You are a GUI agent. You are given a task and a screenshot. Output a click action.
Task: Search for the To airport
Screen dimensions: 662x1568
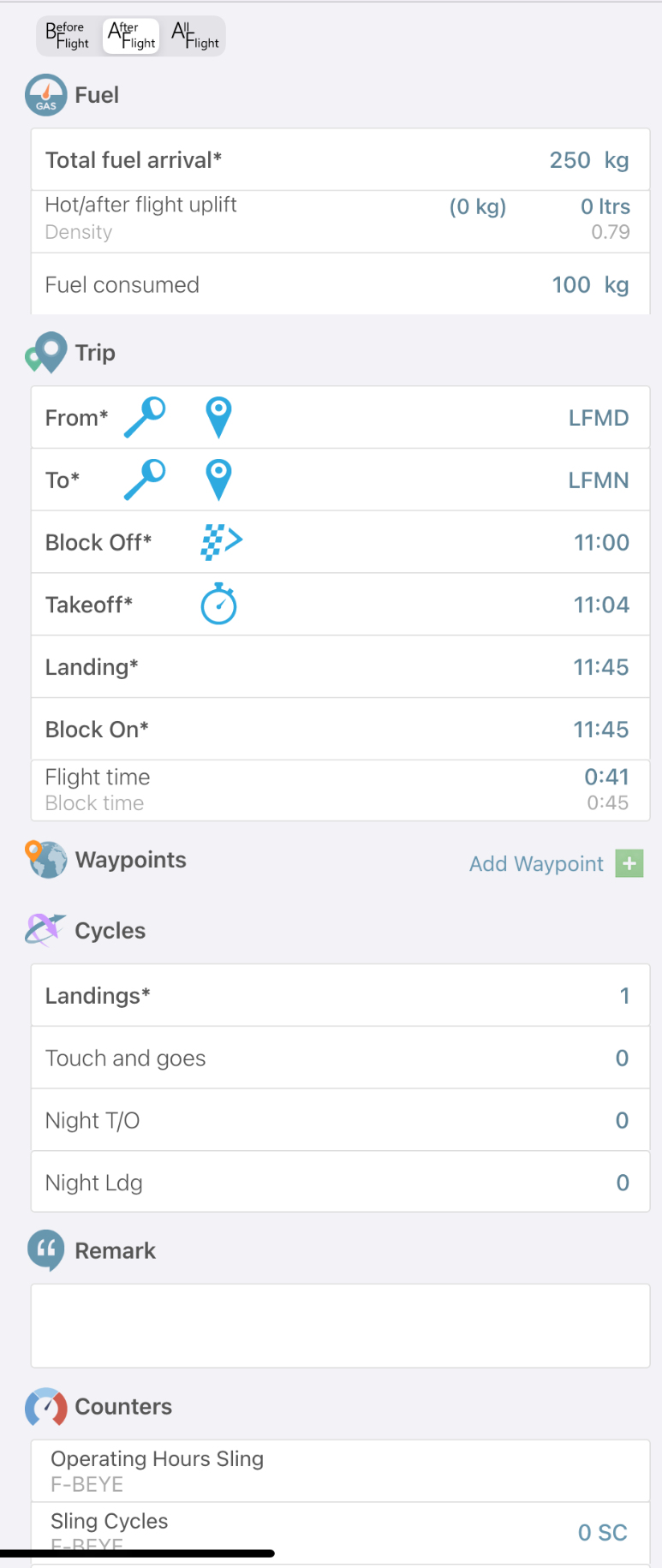tap(145, 480)
